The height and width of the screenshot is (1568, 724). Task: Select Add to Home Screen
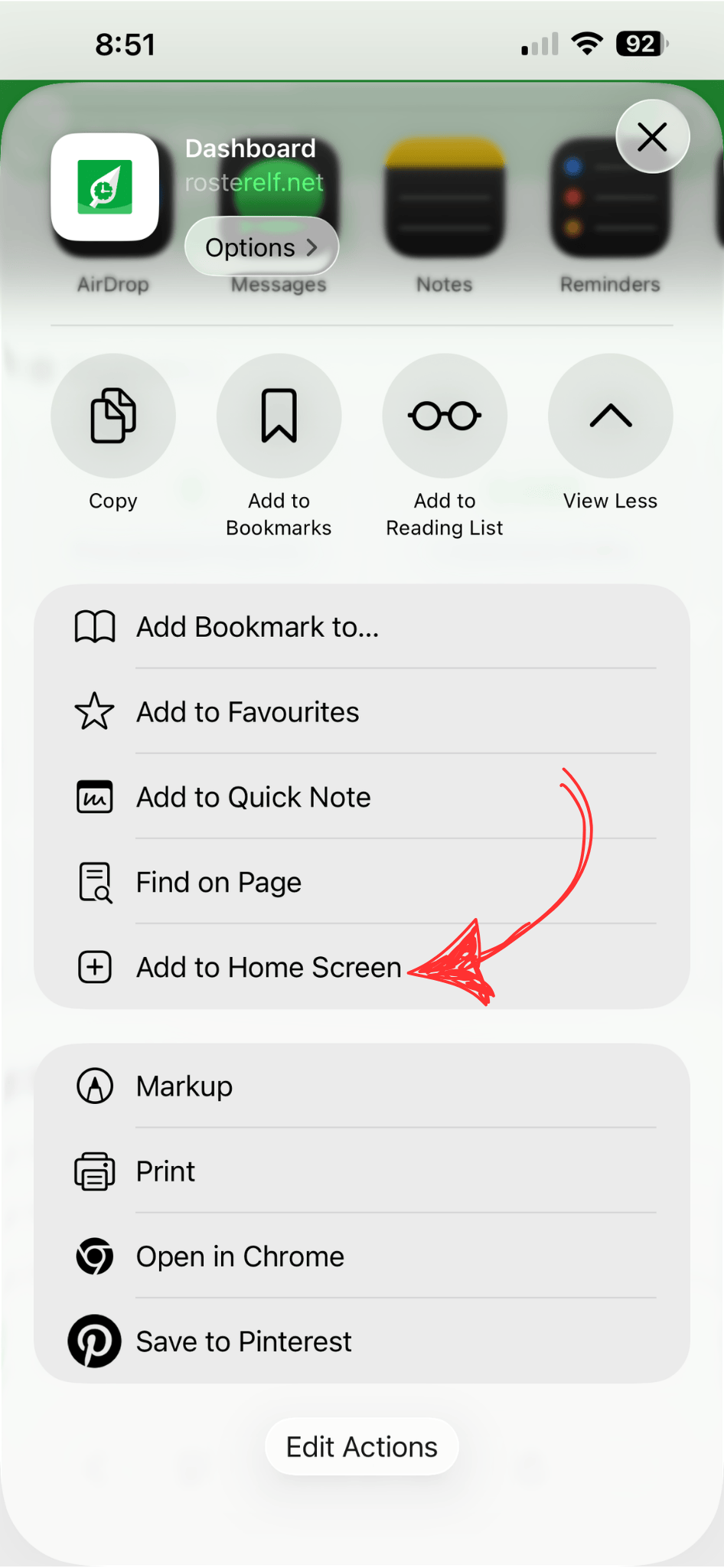point(268,967)
